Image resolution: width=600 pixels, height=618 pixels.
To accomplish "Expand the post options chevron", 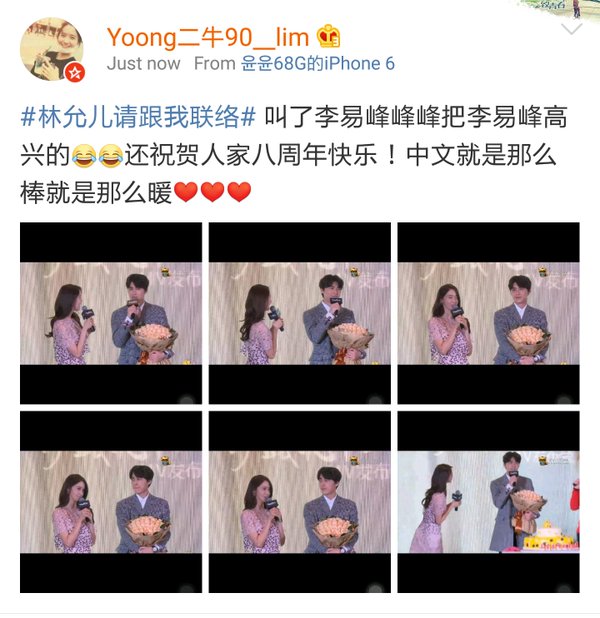I will [571, 29].
